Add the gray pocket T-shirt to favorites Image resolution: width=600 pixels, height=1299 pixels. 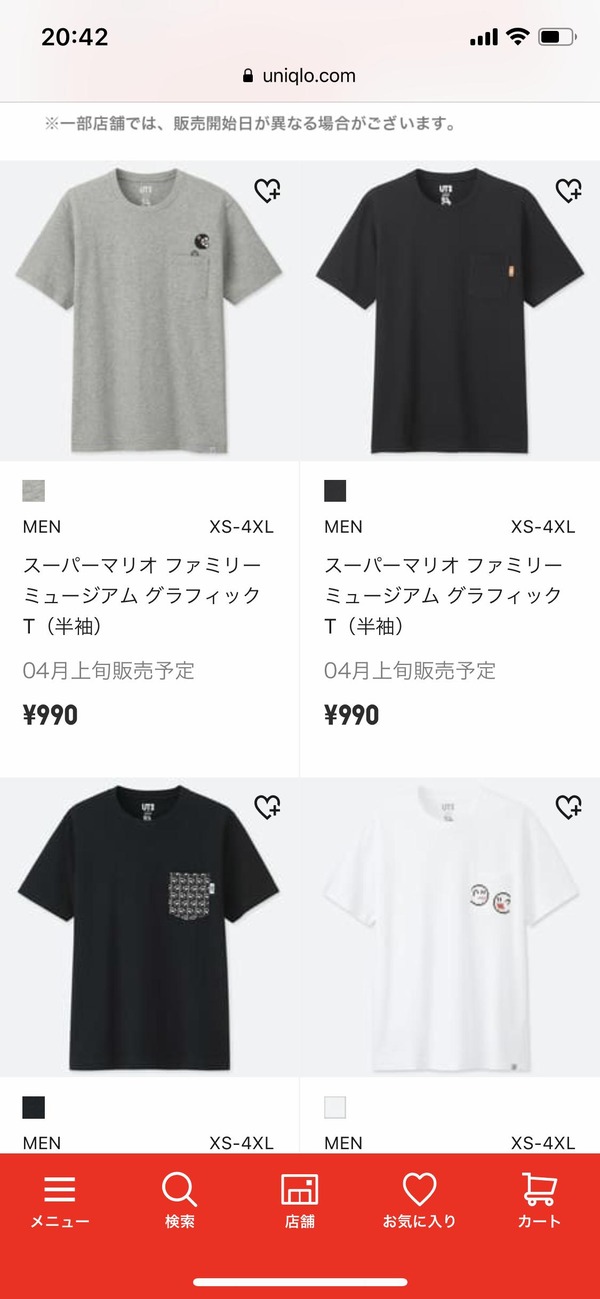click(267, 190)
